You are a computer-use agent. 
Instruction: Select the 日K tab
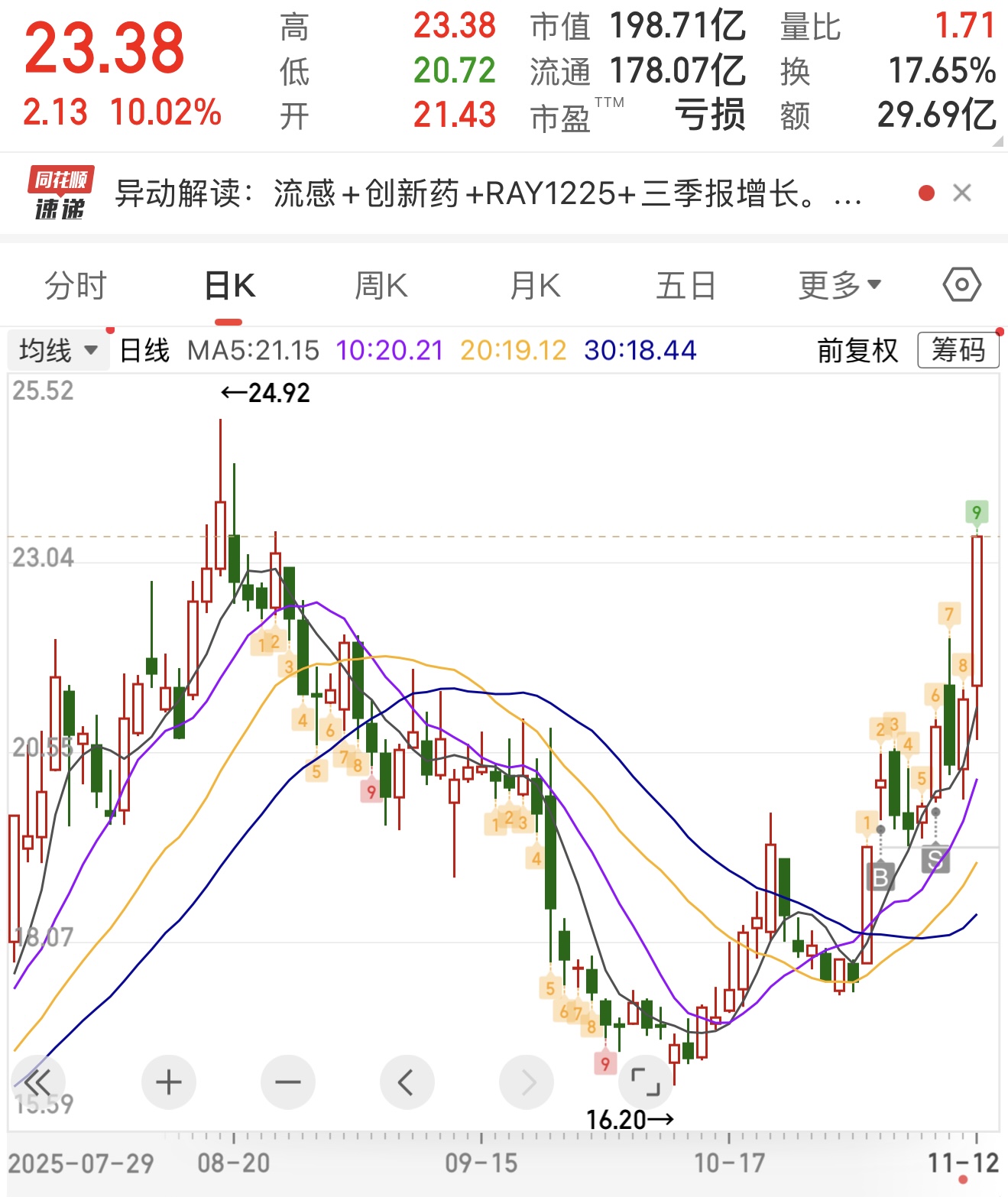pos(229,286)
